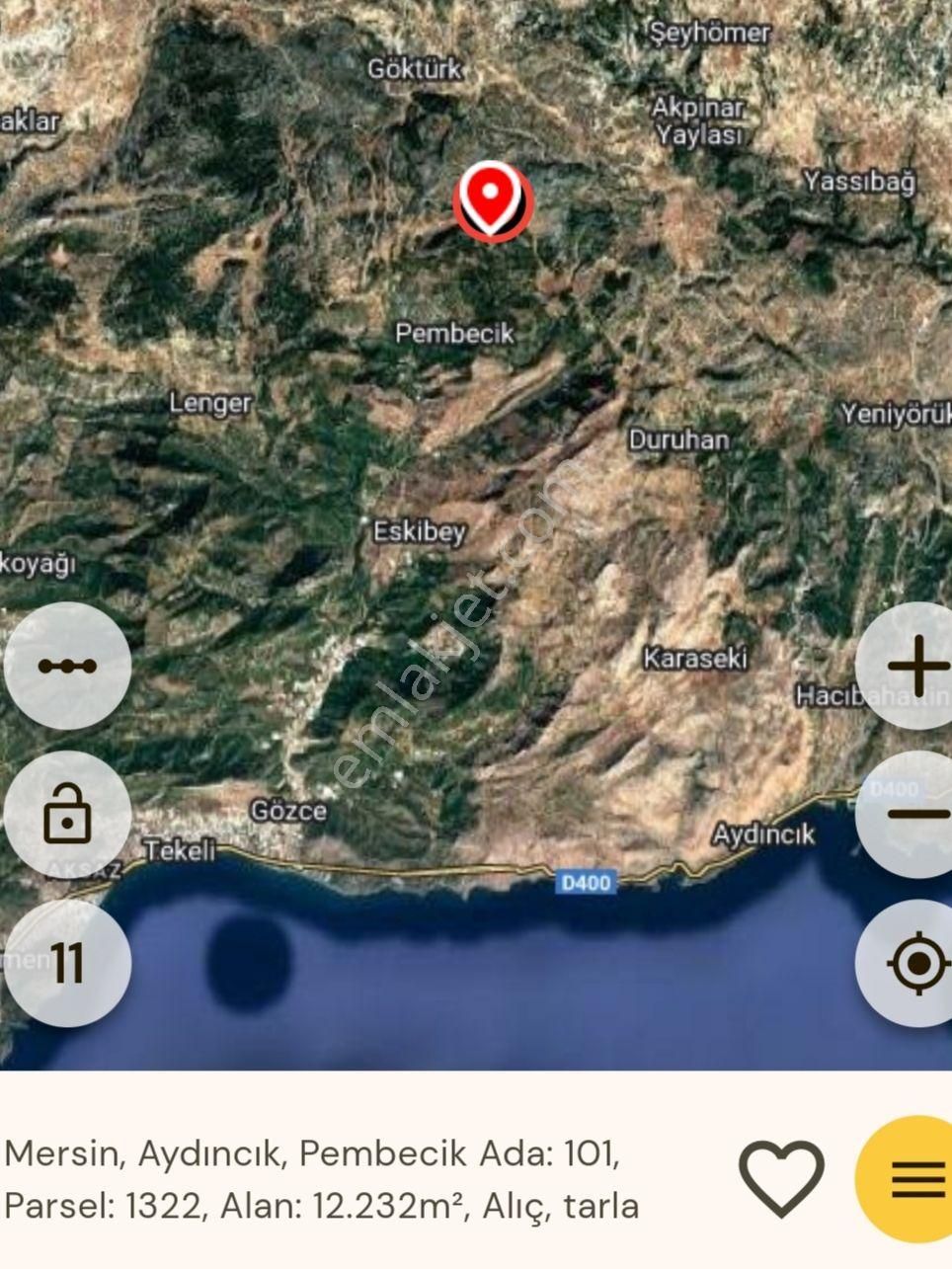
Task: Click the three-dot route options icon
Action: coord(66,666)
